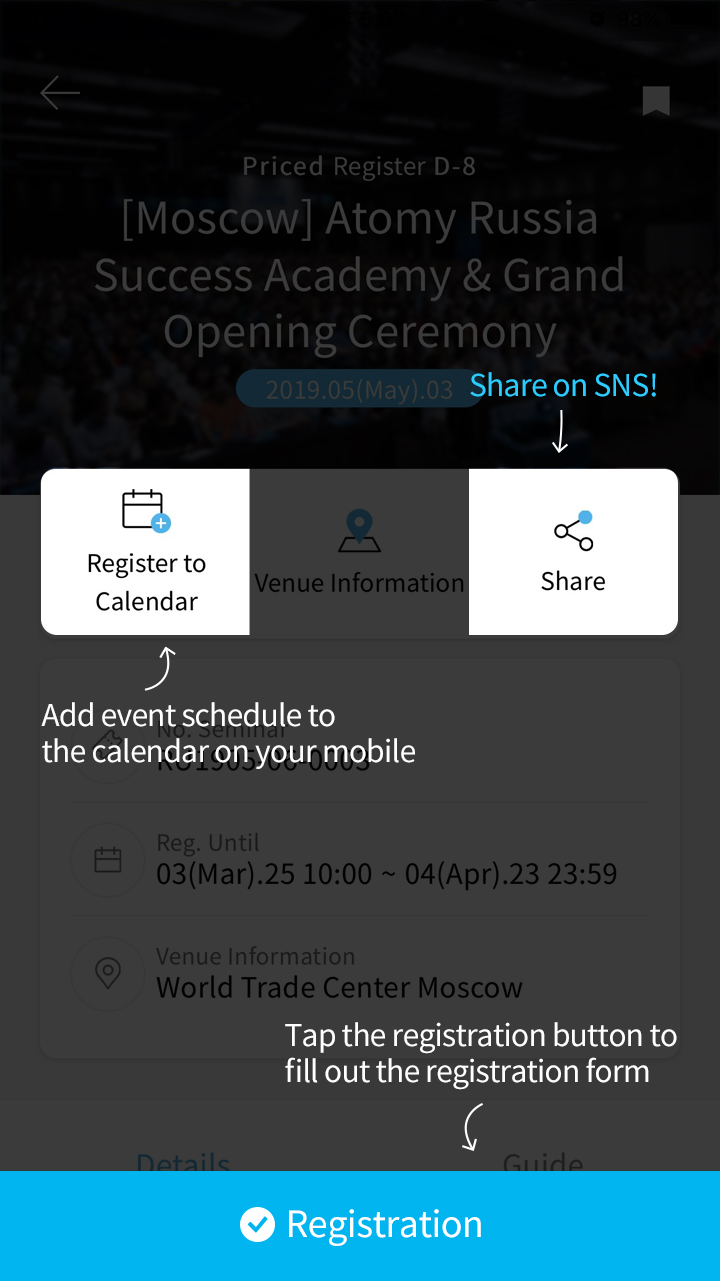Share this event on SNS

pos(573,552)
